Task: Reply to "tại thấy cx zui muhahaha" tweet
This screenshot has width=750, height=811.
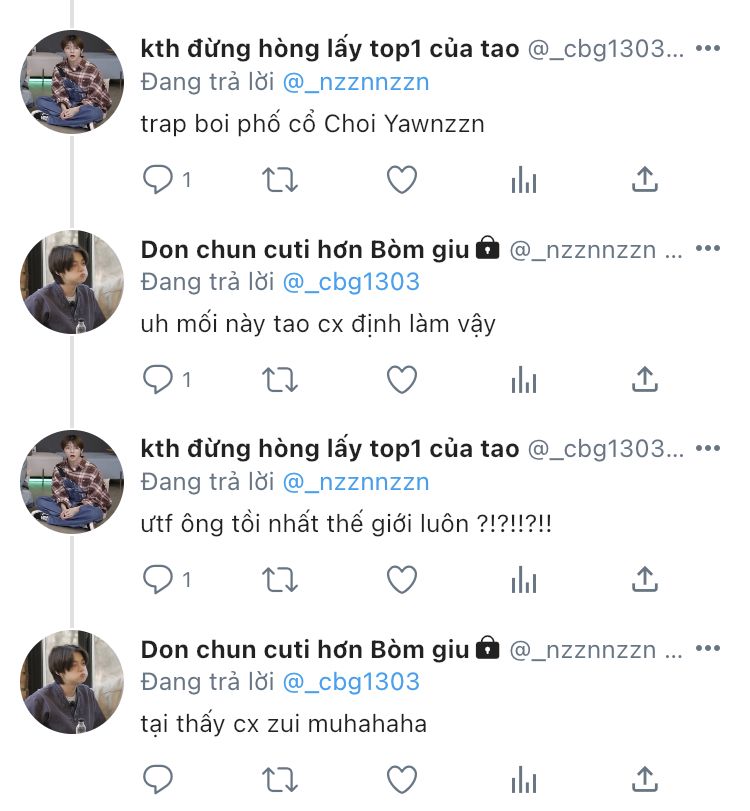Action: pyautogui.click(x=159, y=779)
